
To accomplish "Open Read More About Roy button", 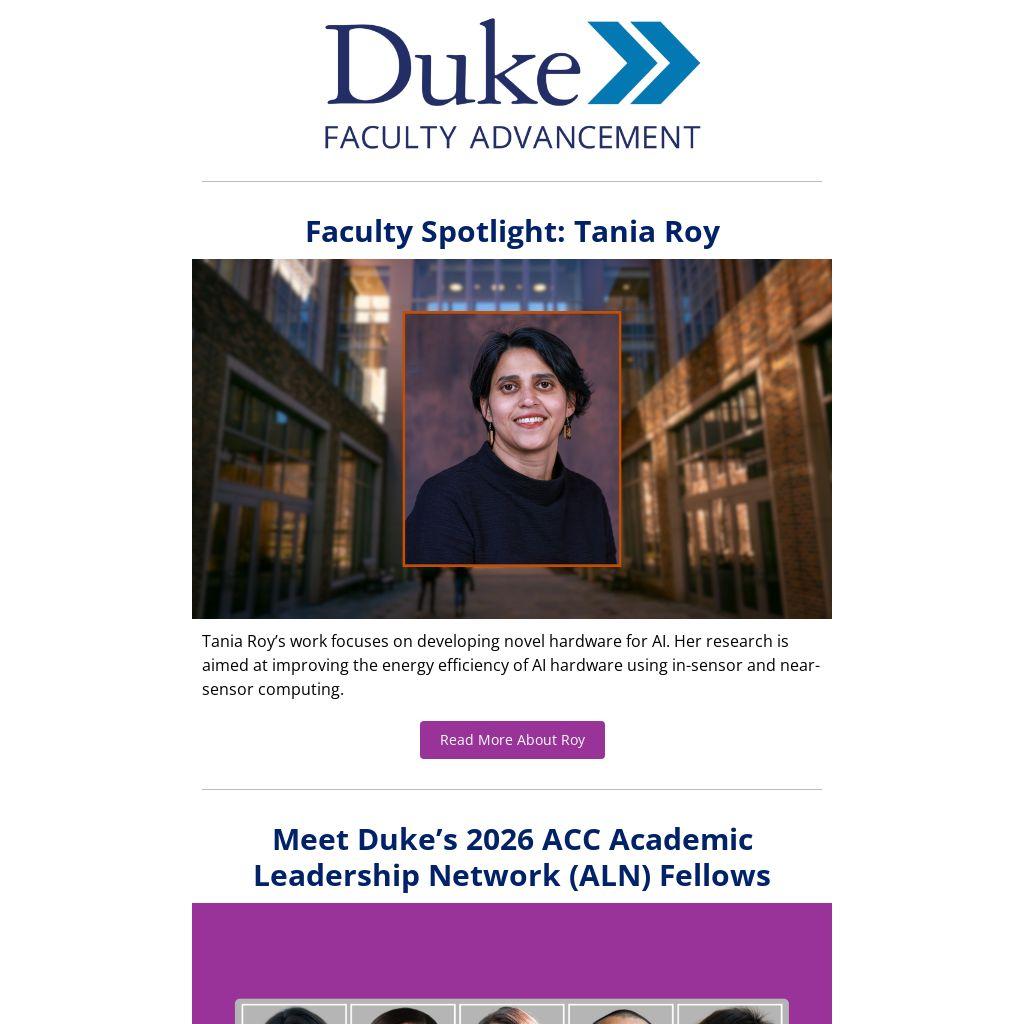I will click(512, 740).
